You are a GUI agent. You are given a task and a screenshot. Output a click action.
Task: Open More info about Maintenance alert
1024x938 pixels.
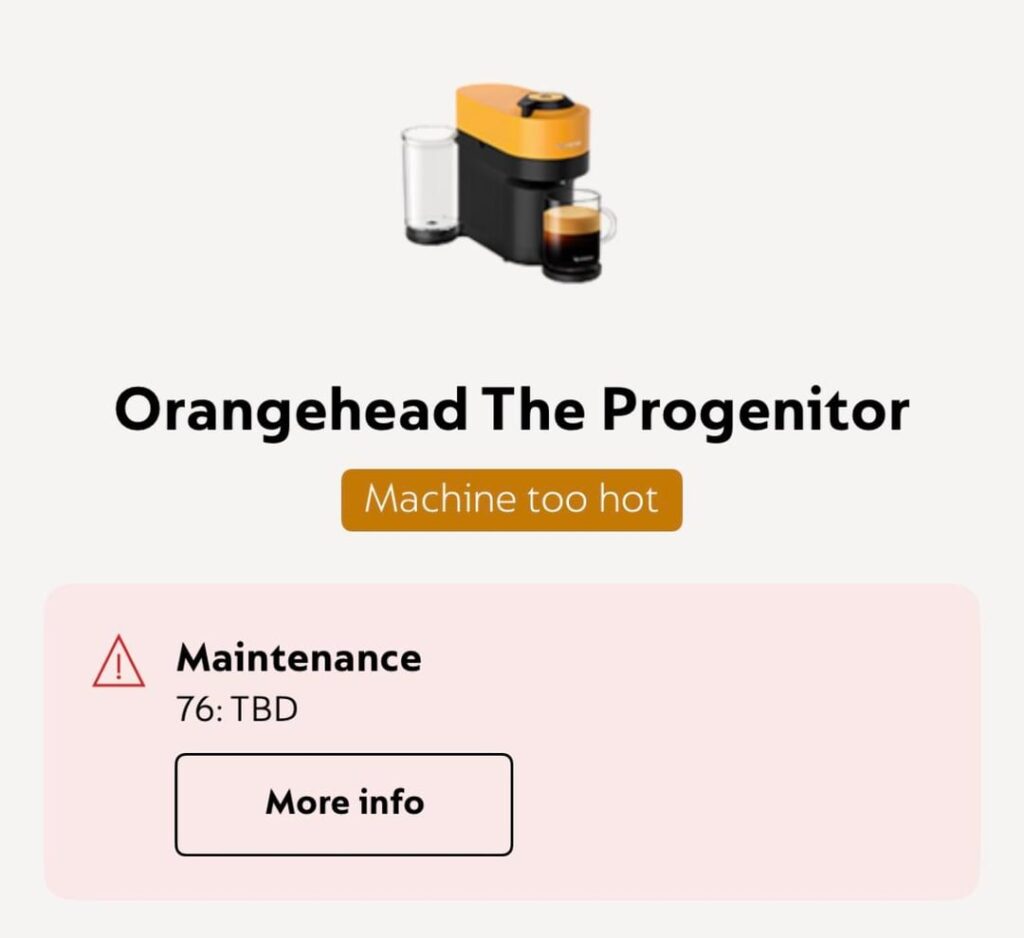[344, 804]
